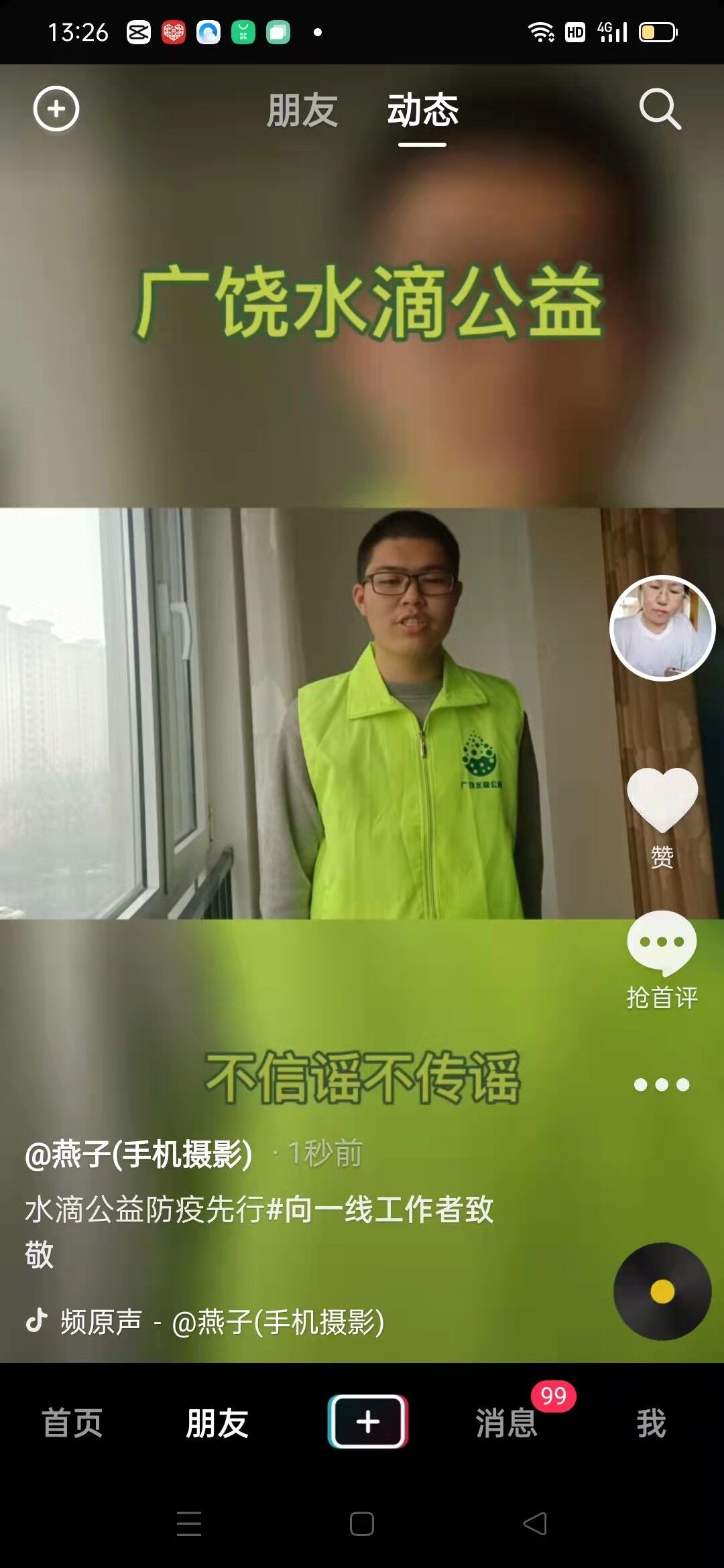
Task: Open the search magnifier
Action: [660, 109]
